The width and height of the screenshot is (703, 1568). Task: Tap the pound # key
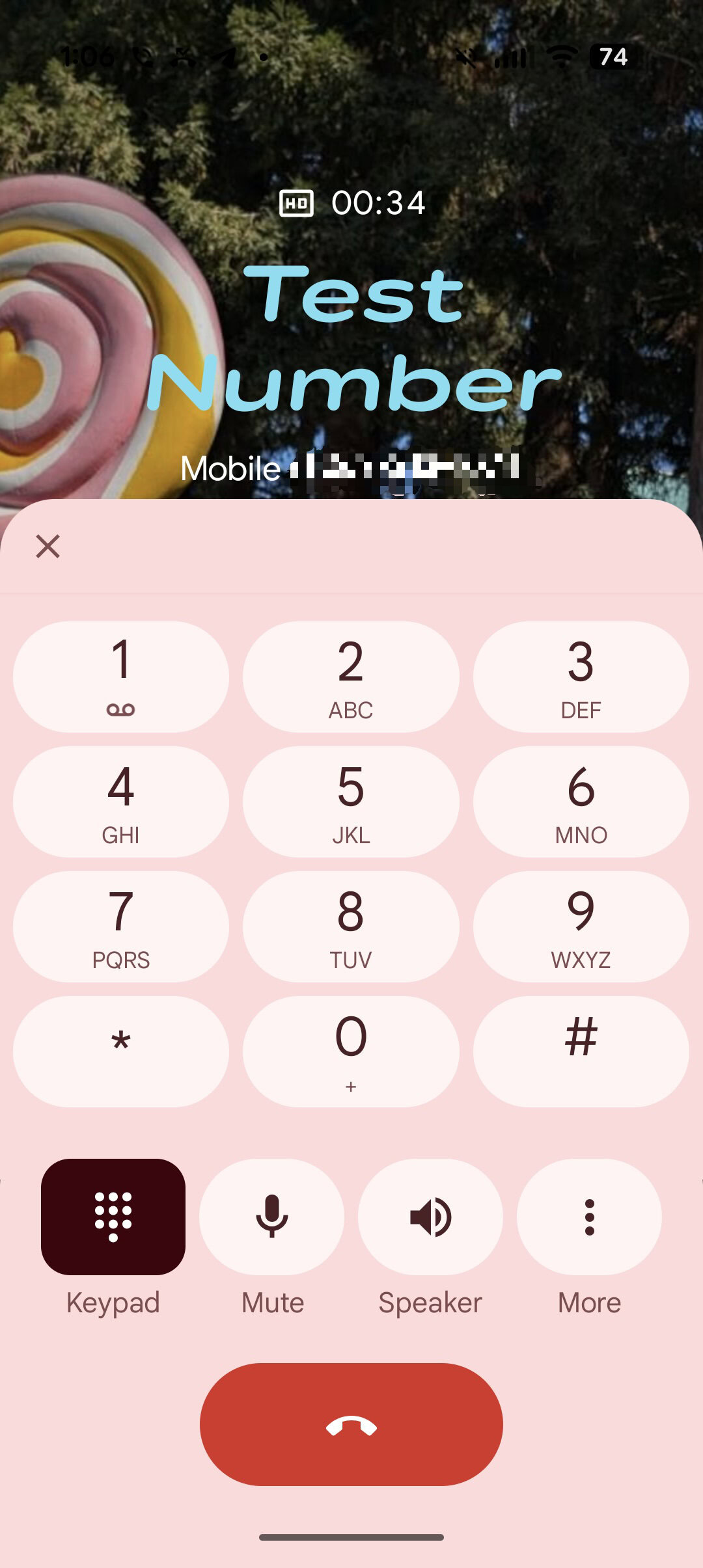(x=581, y=1051)
